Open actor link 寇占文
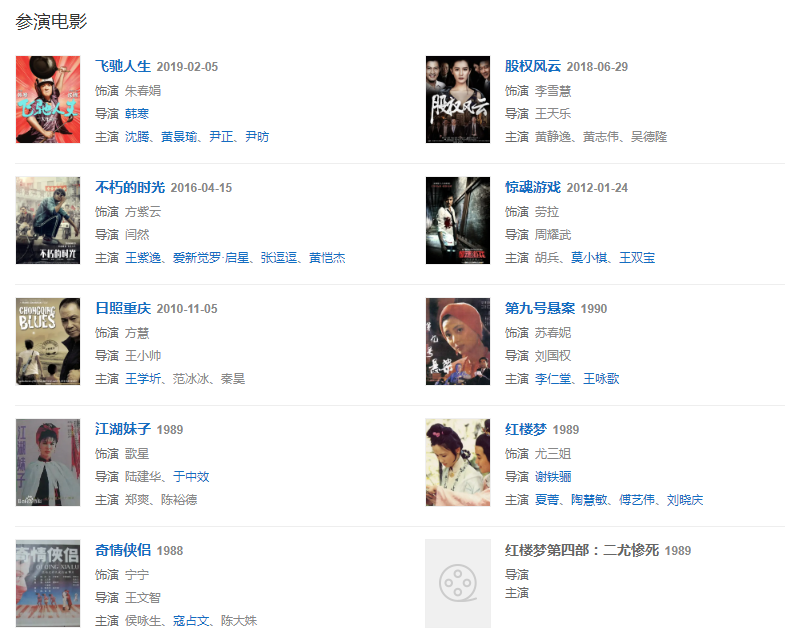This screenshot has height=643, width=785. coord(191,621)
